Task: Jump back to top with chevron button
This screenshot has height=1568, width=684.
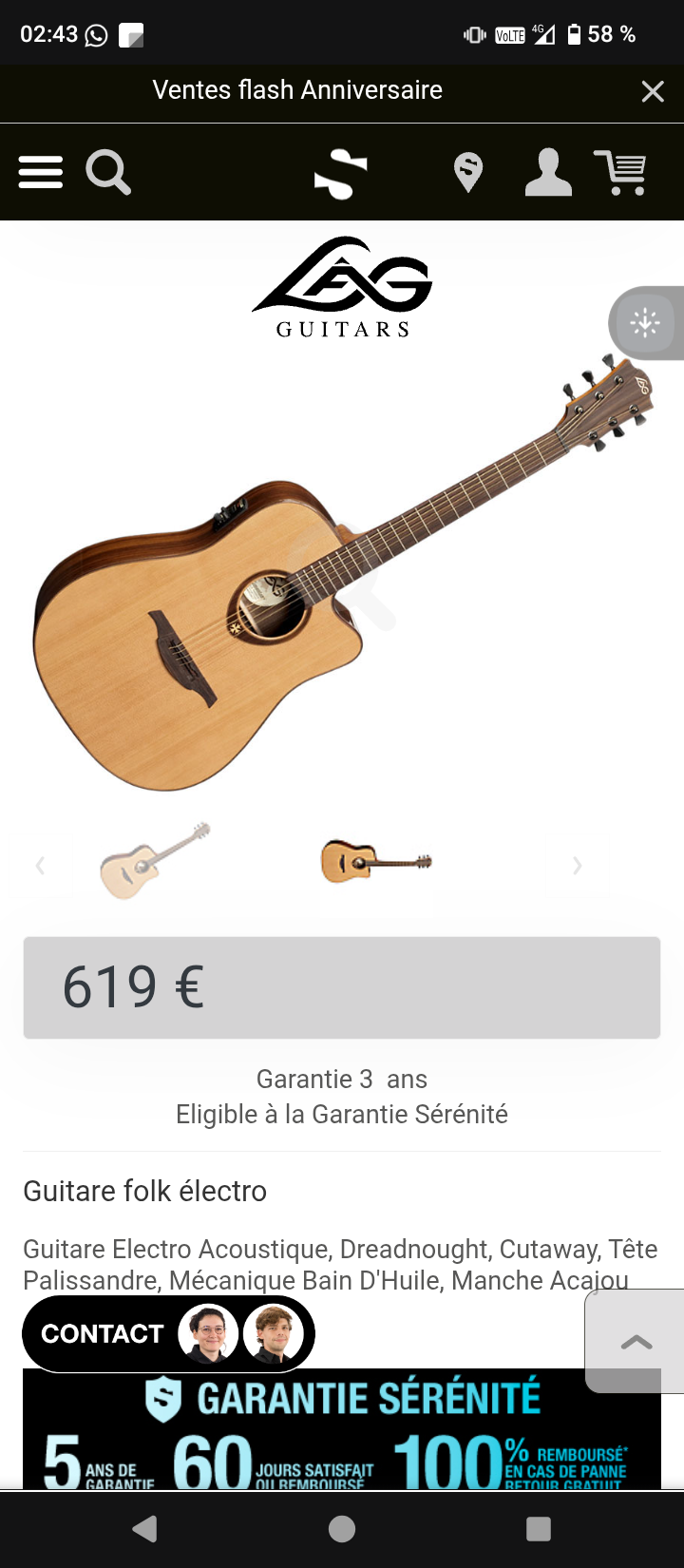Action: pos(636,1342)
